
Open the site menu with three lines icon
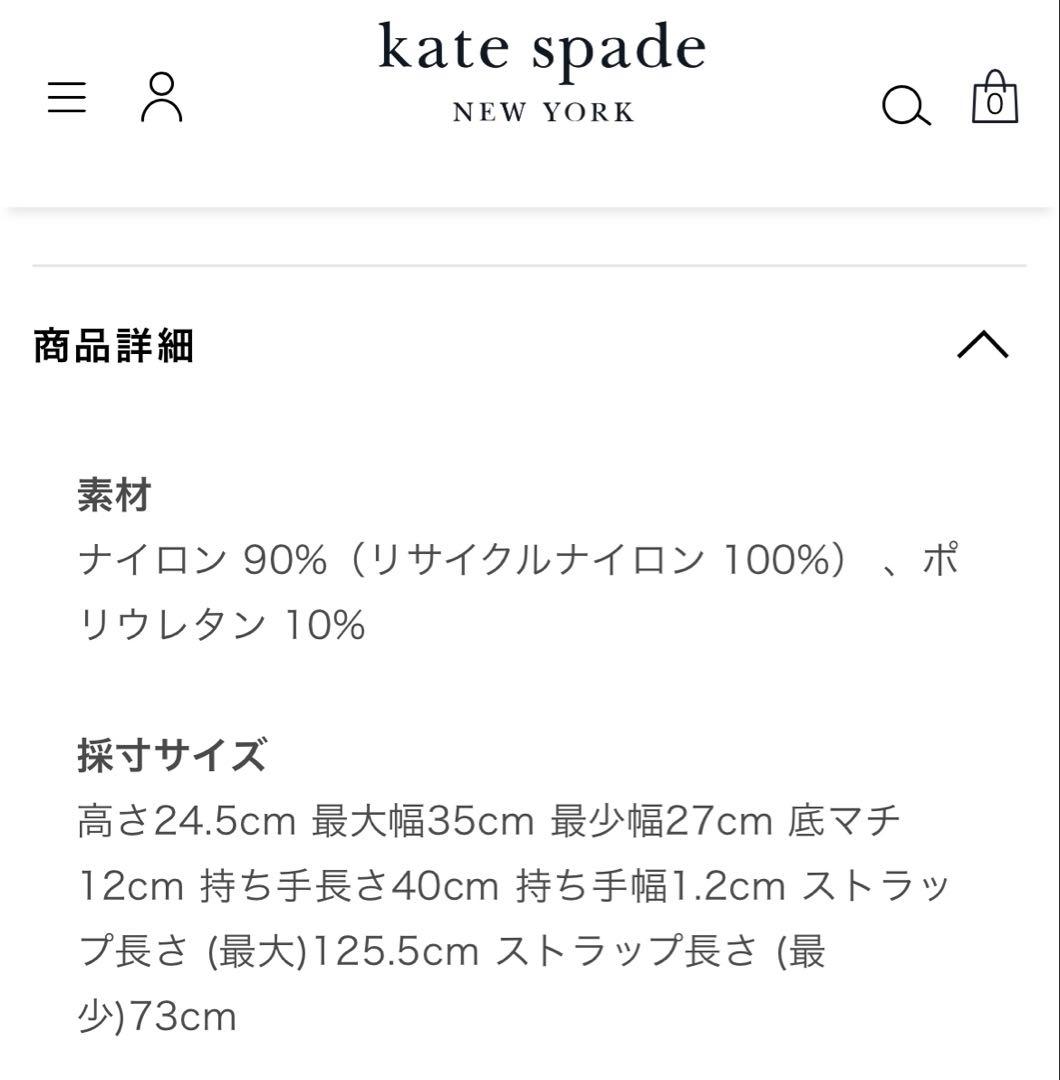66,97
